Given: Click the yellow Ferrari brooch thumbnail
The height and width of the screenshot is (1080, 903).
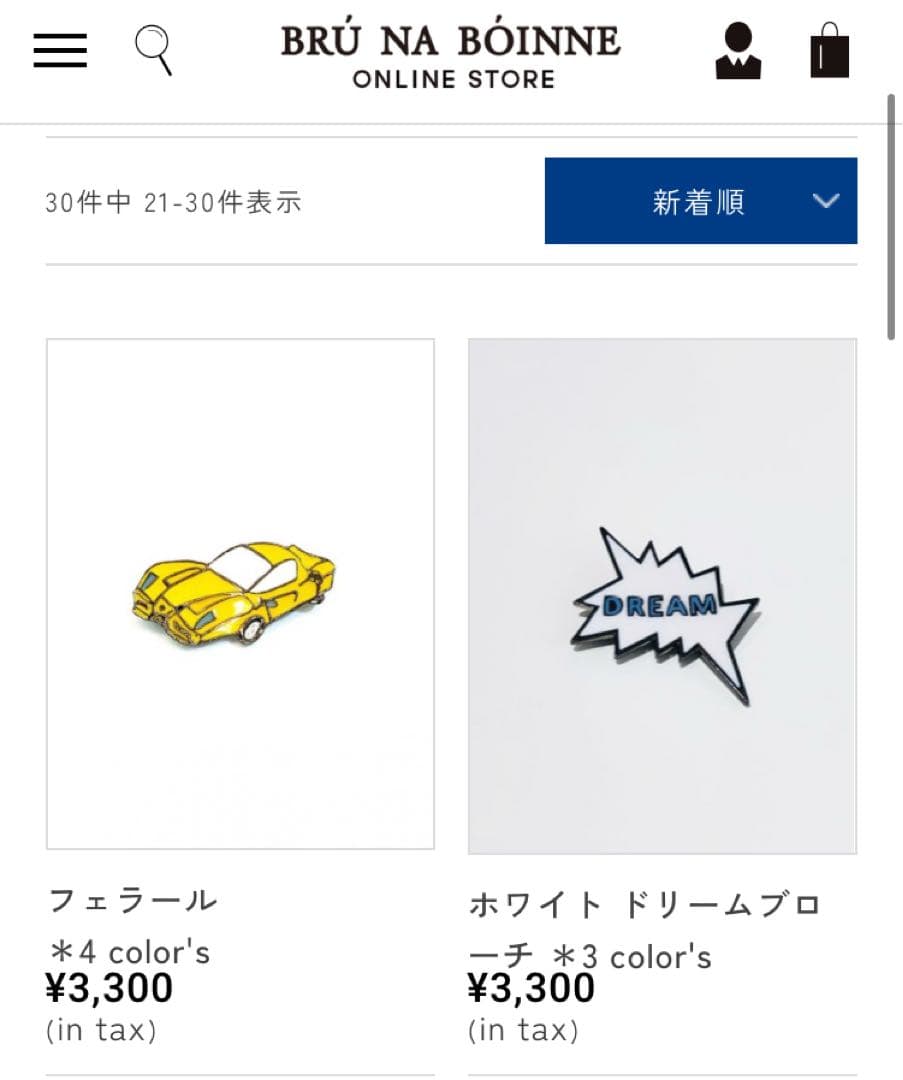Looking at the screenshot, I should coord(240,595).
